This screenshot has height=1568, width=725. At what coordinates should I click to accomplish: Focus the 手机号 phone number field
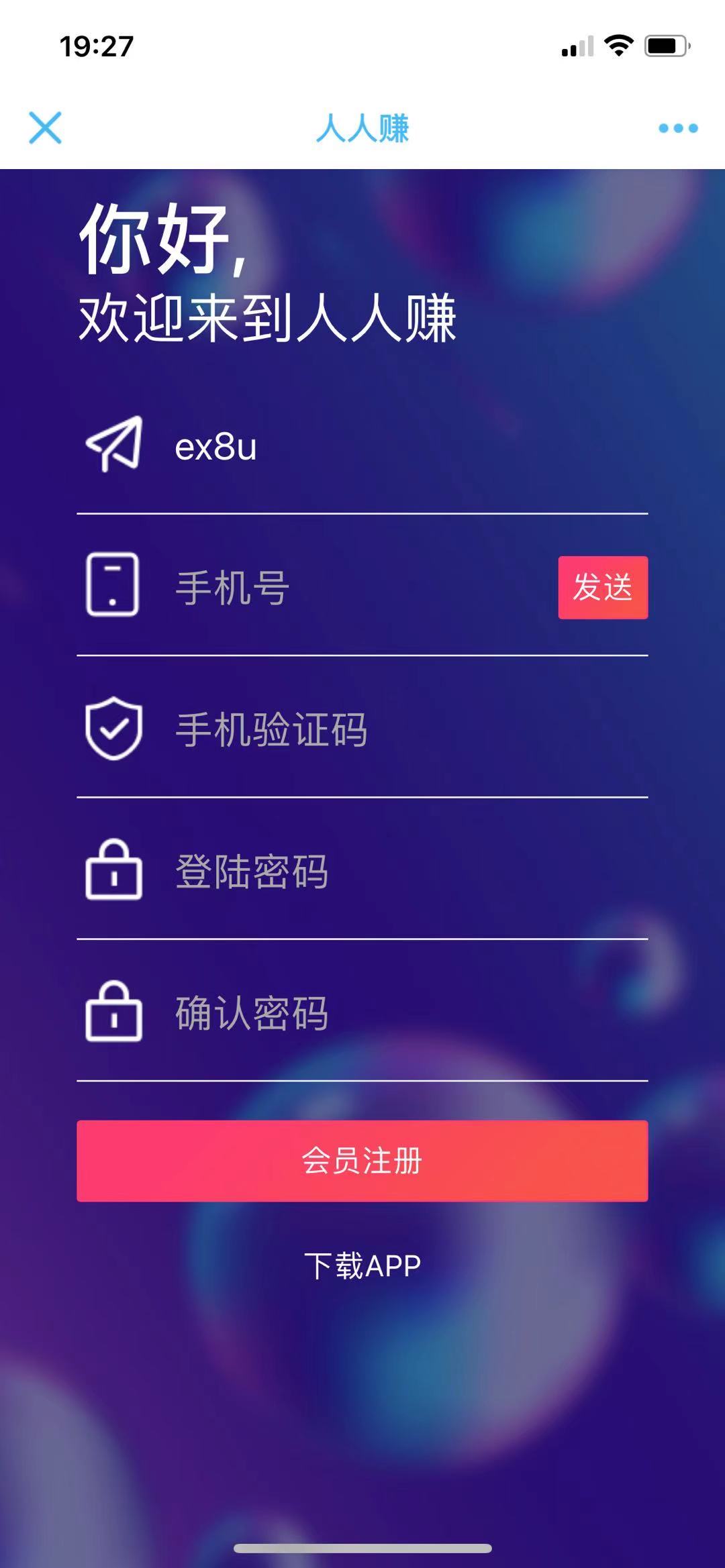point(356,588)
